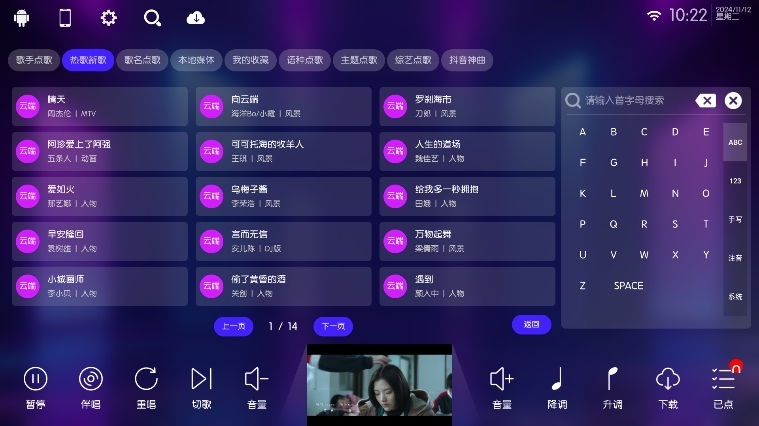Raise the key with 升调
The height and width of the screenshot is (426, 759).
[612, 386]
